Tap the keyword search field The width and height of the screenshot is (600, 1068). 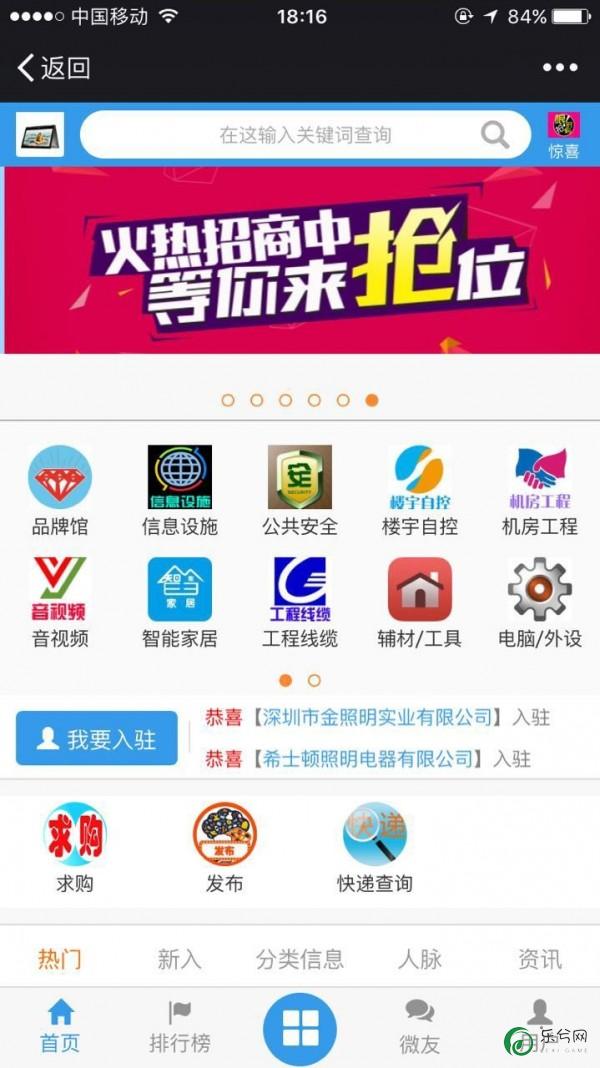pos(305,135)
